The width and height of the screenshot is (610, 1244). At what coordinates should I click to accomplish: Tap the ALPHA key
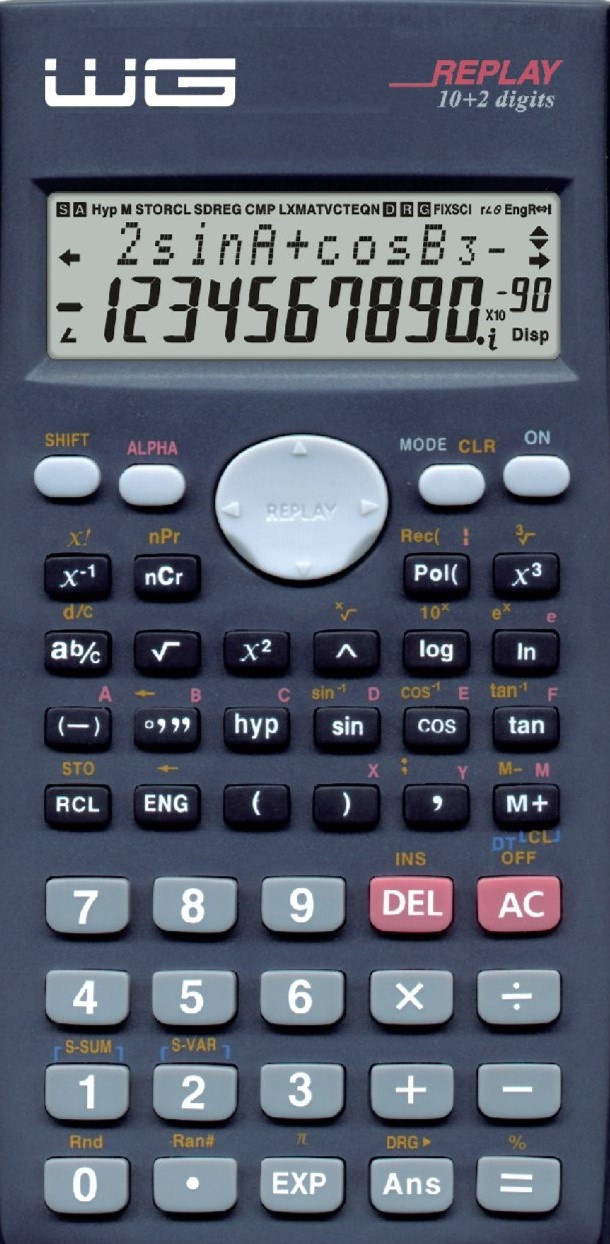pyautogui.click(x=152, y=485)
